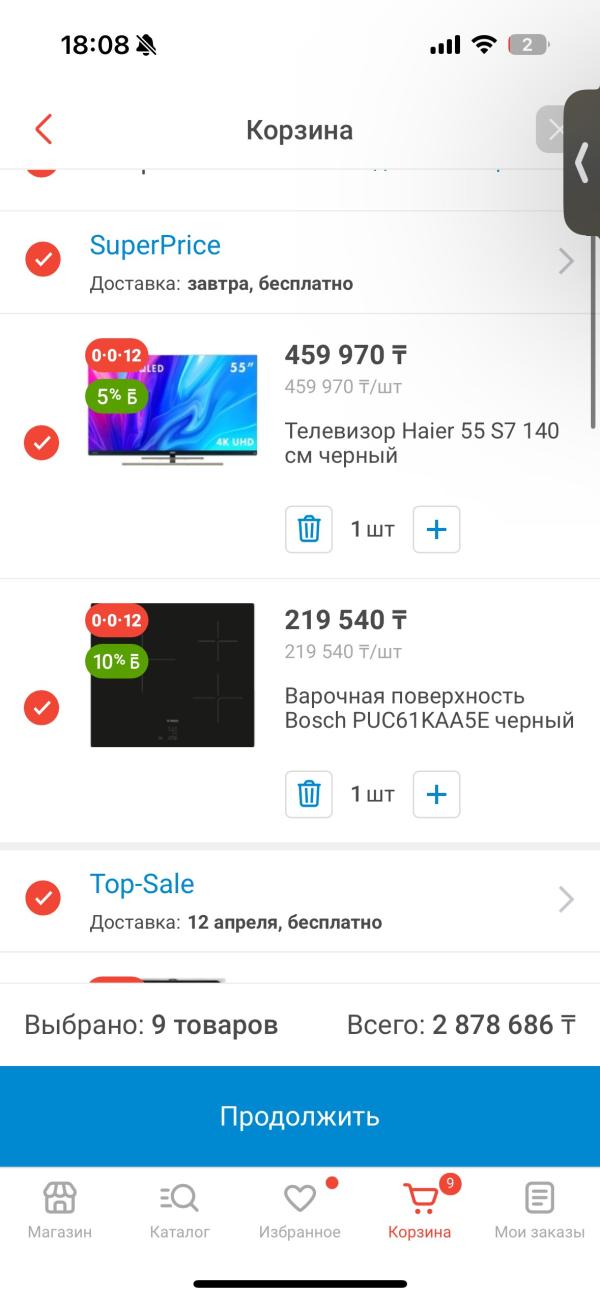The width and height of the screenshot is (600, 1300).
Task: Uncheck all SuperPrice items
Action: pos(43,259)
